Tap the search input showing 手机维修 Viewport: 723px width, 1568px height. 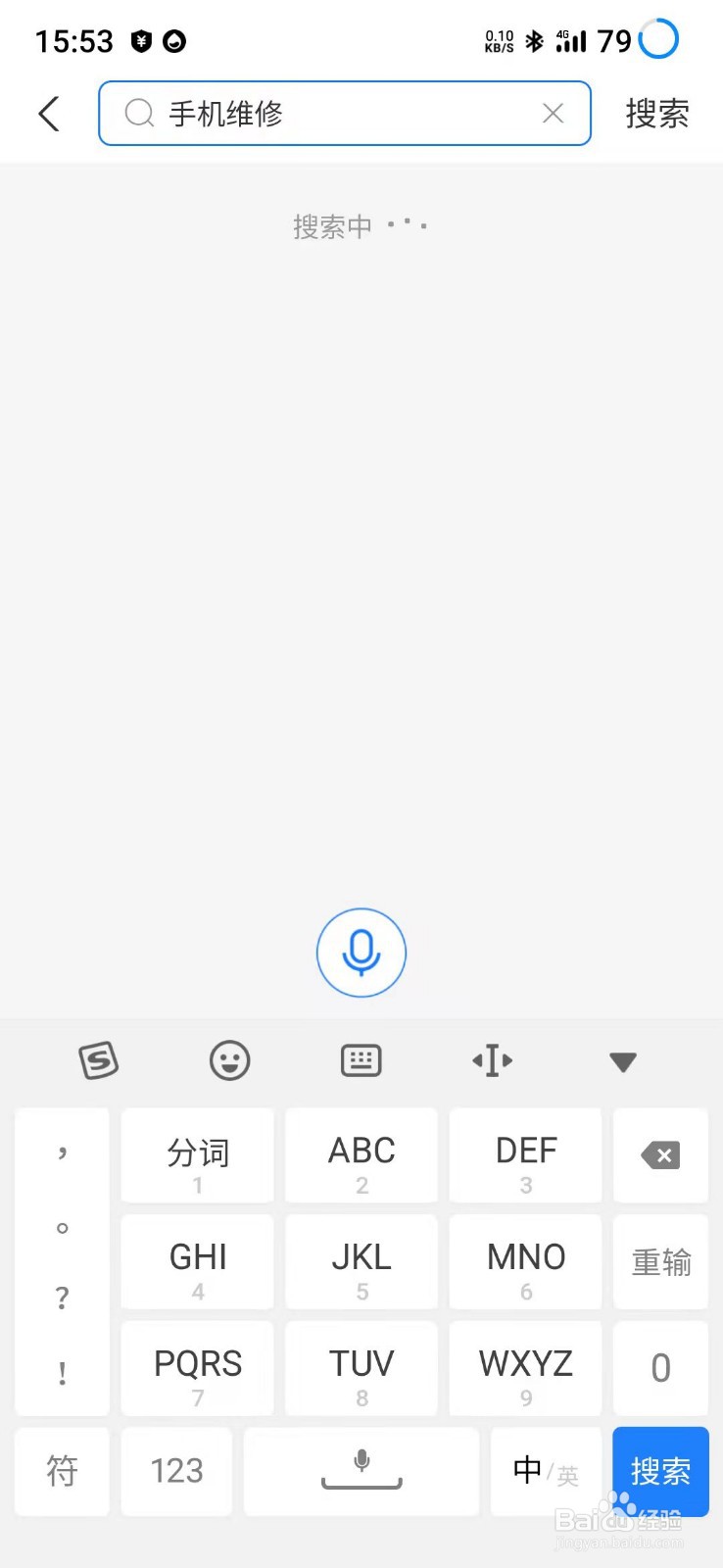click(x=294, y=114)
